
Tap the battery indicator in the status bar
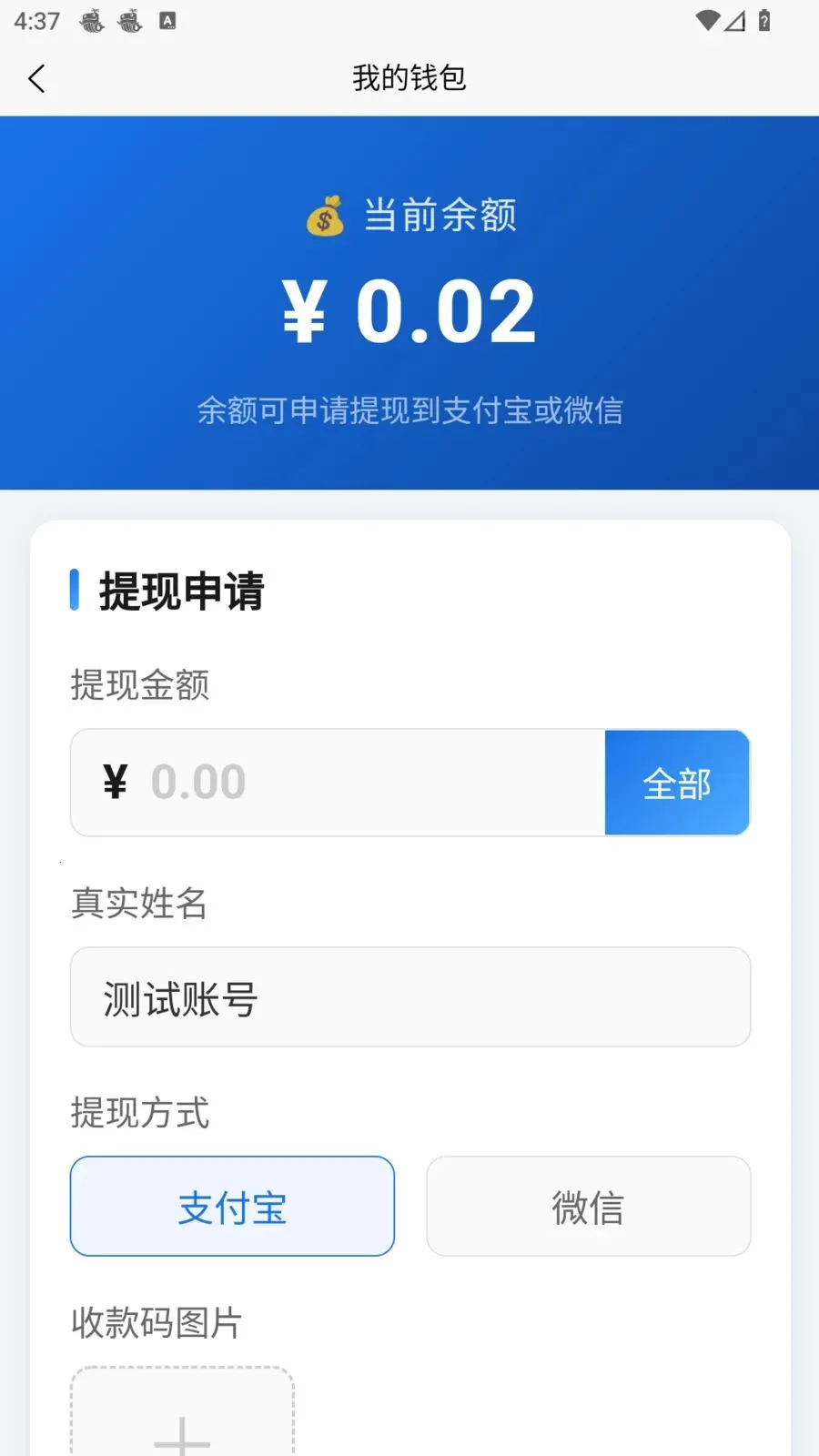tap(764, 18)
